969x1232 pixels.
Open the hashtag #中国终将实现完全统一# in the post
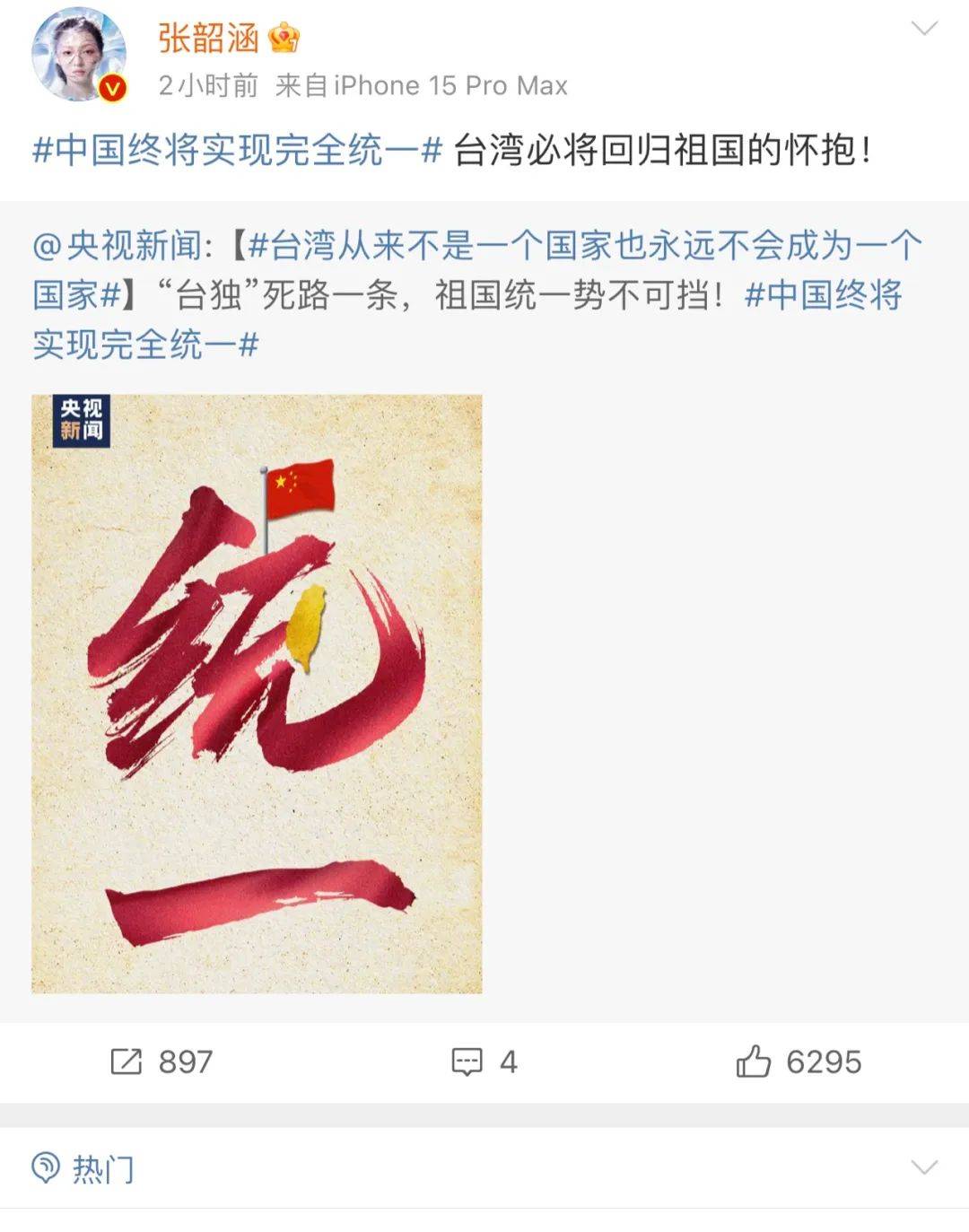point(238,150)
